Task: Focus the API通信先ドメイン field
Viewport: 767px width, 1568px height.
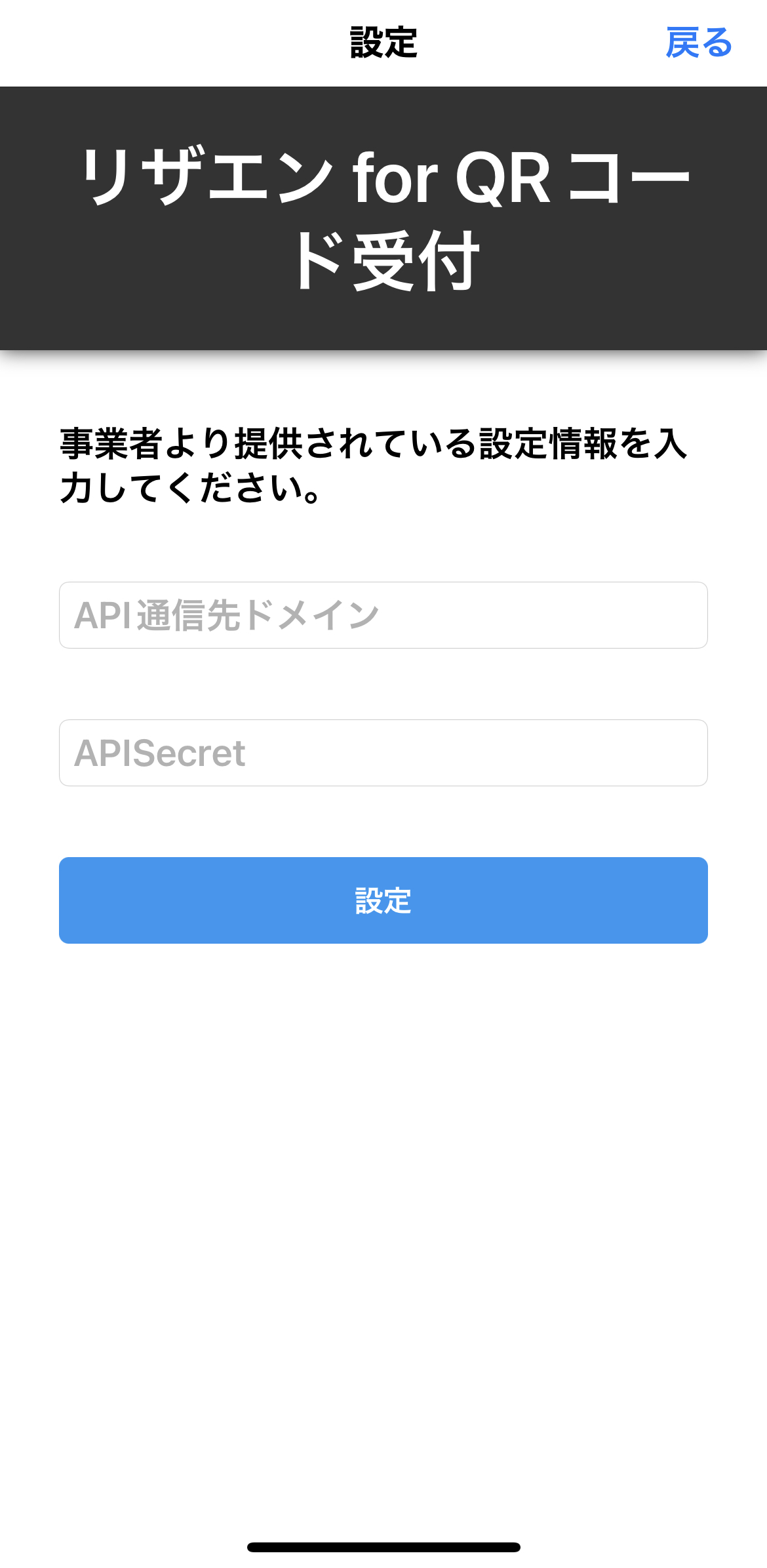Action: pos(383,615)
